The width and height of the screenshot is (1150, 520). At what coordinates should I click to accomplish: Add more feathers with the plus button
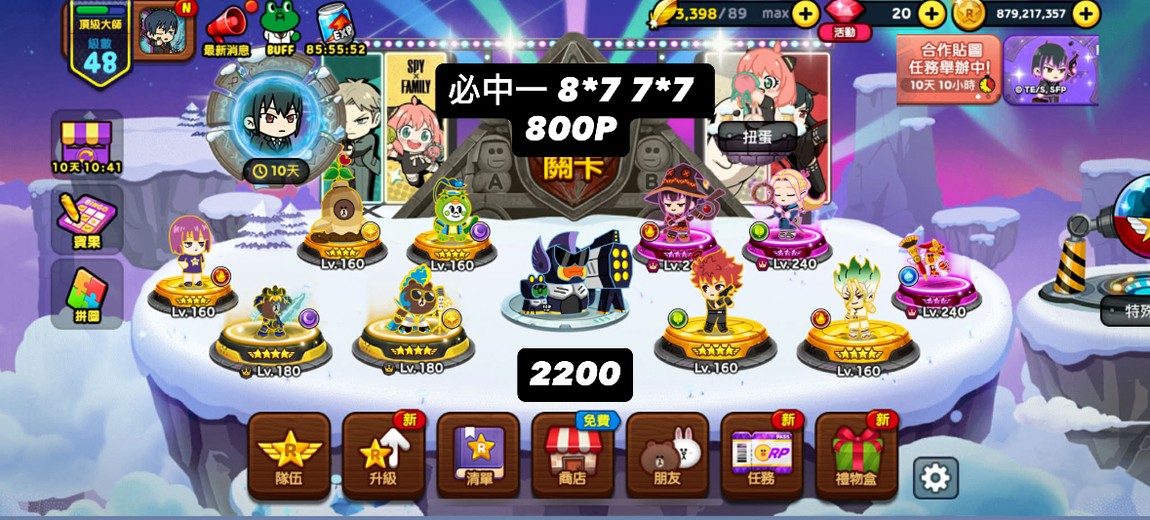tap(806, 13)
